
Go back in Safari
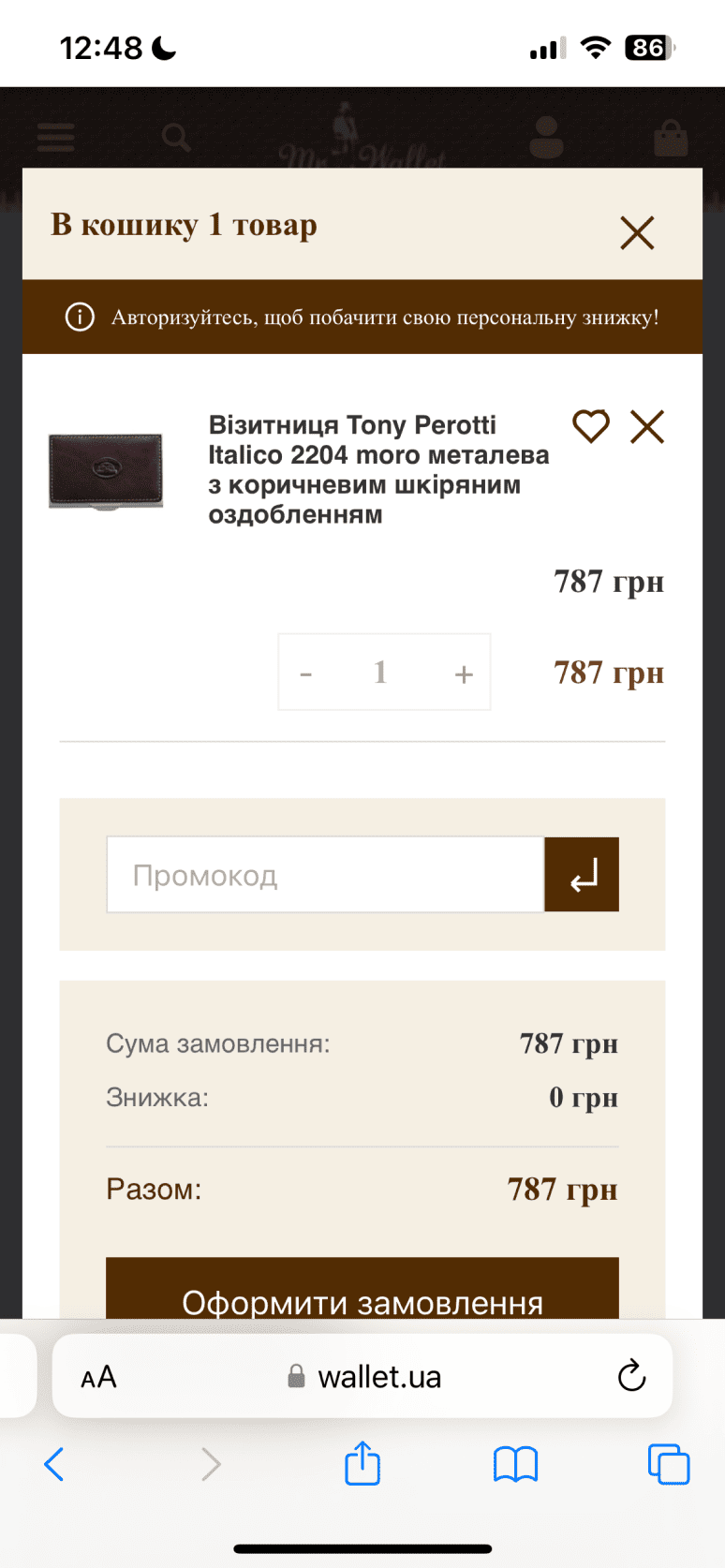click(54, 1464)
